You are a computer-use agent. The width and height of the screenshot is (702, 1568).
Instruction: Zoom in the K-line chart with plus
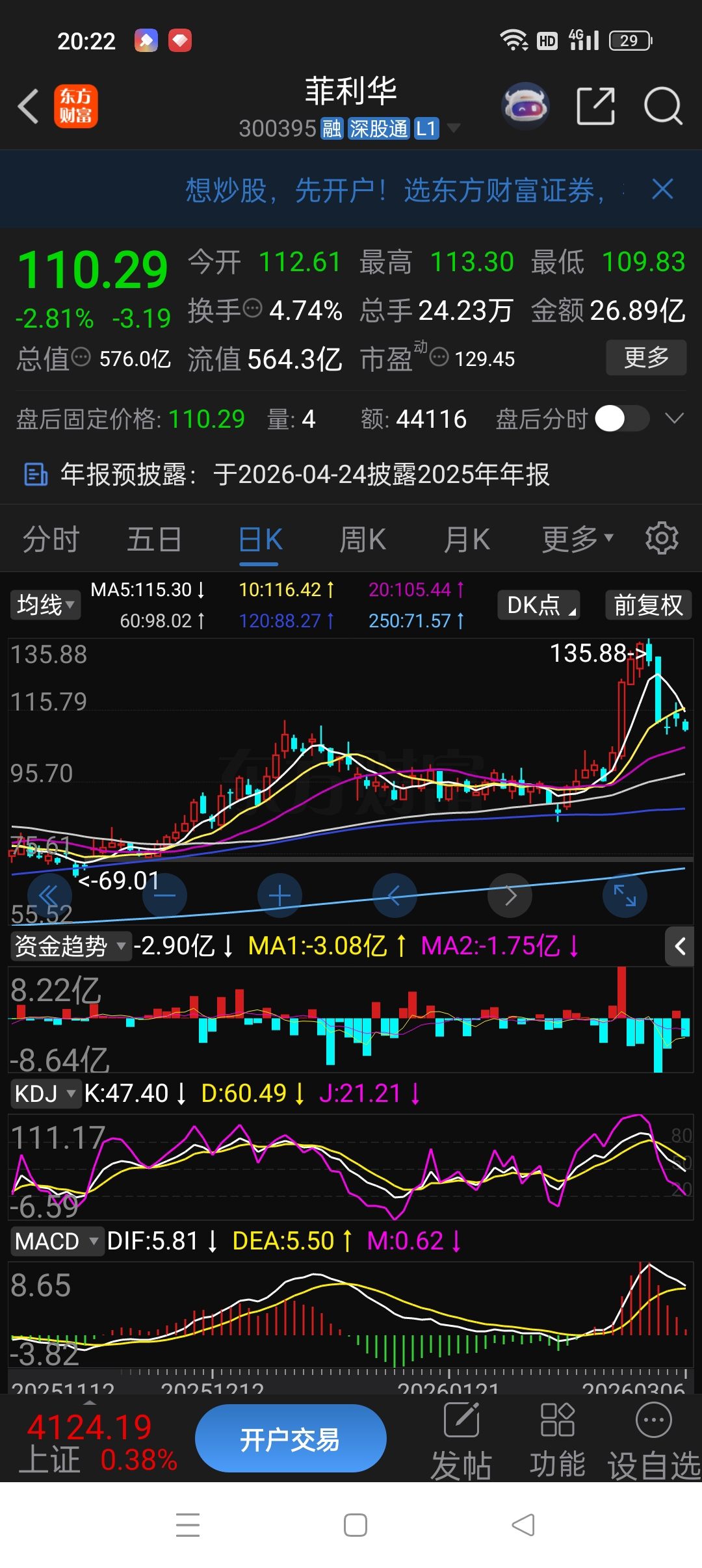coord(279,896)
